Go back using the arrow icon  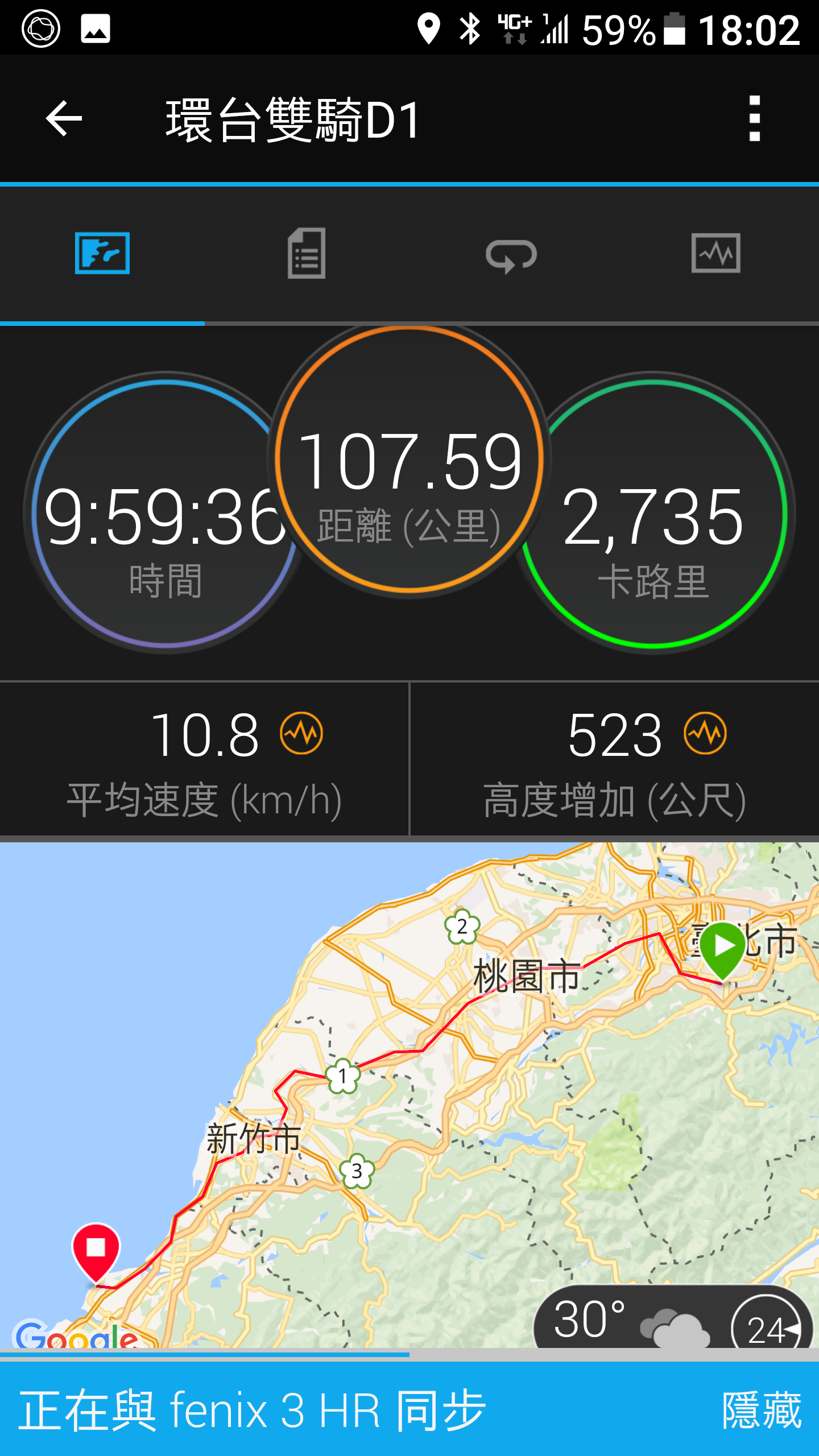(64, 119)
